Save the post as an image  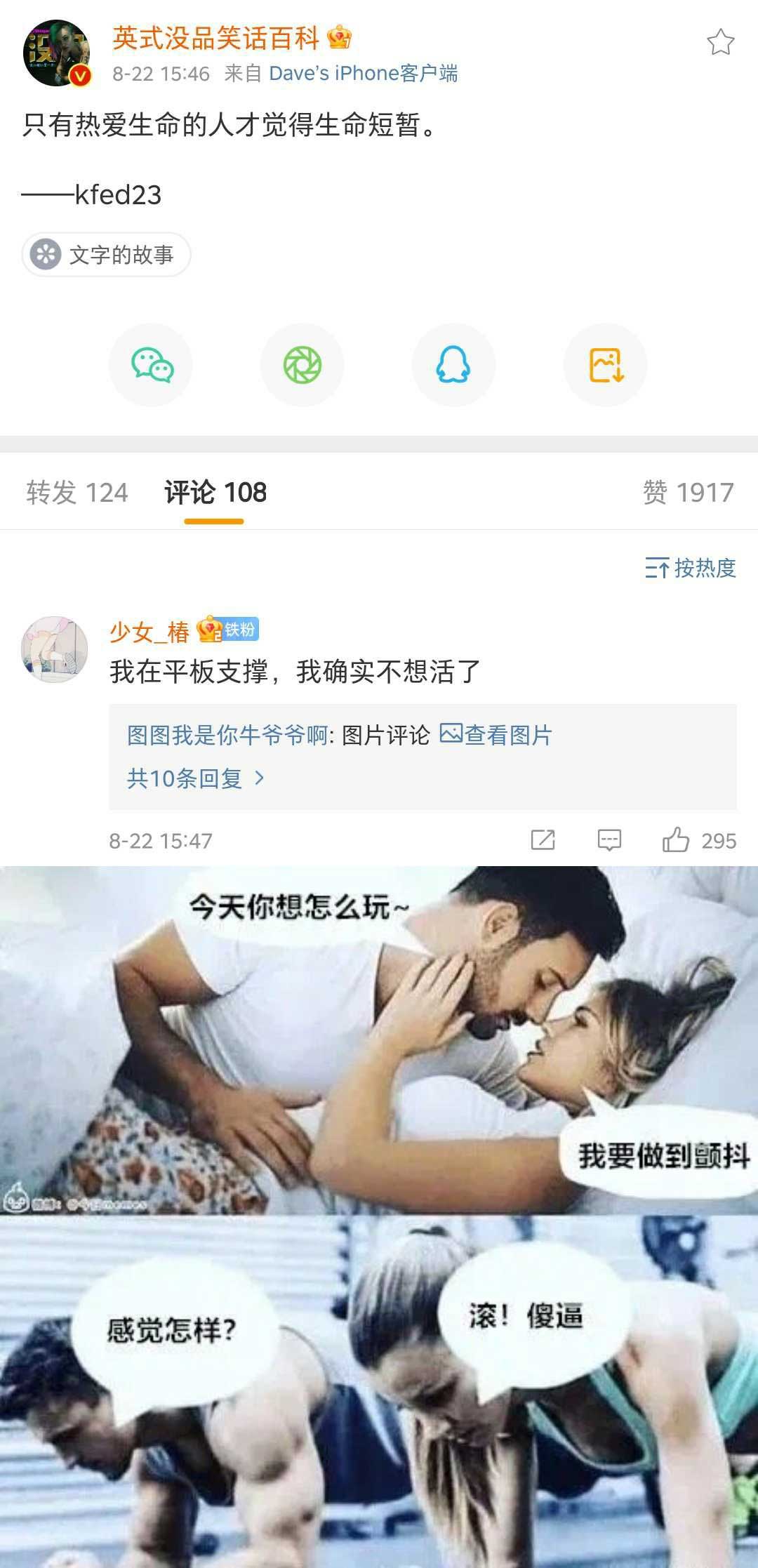point(606,365)
